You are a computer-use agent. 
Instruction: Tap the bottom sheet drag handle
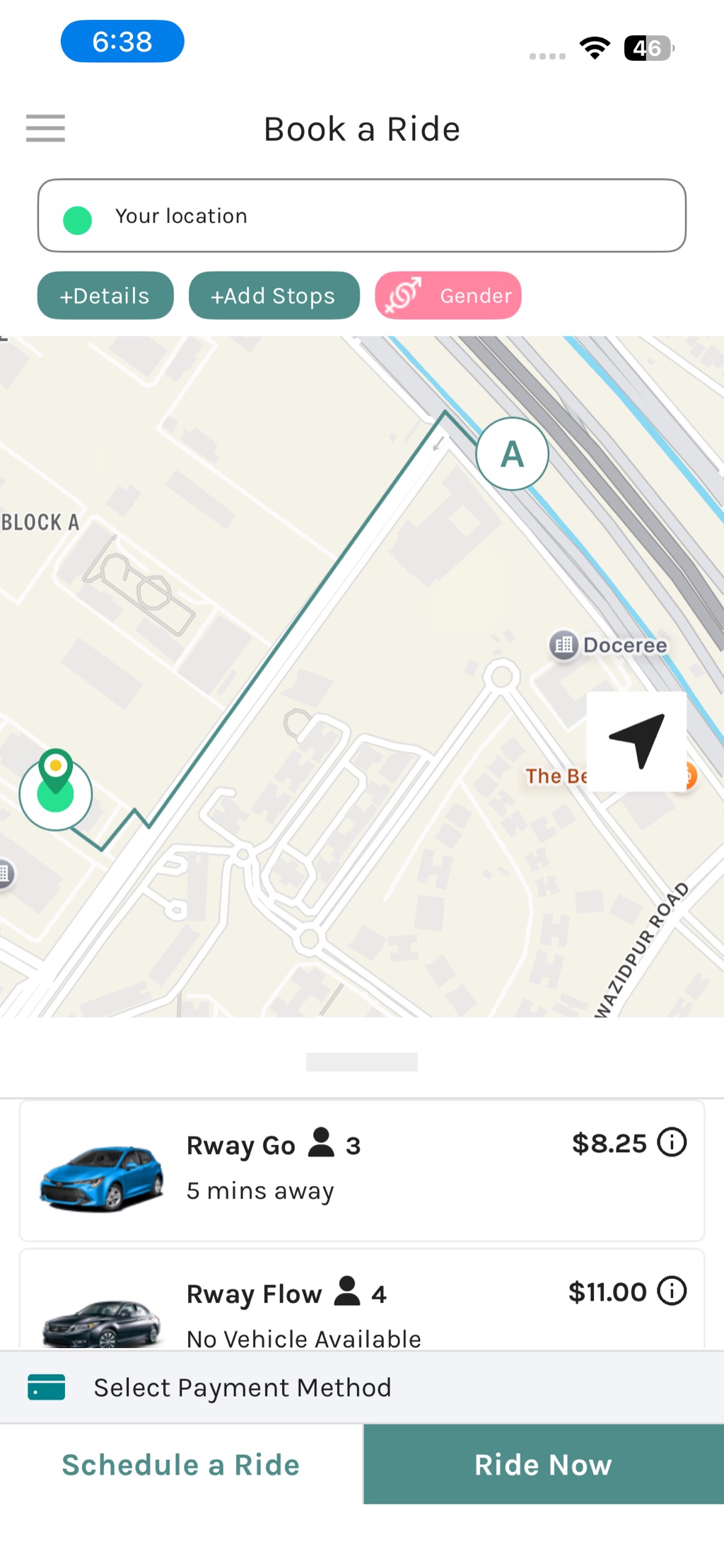point(361,1062)
